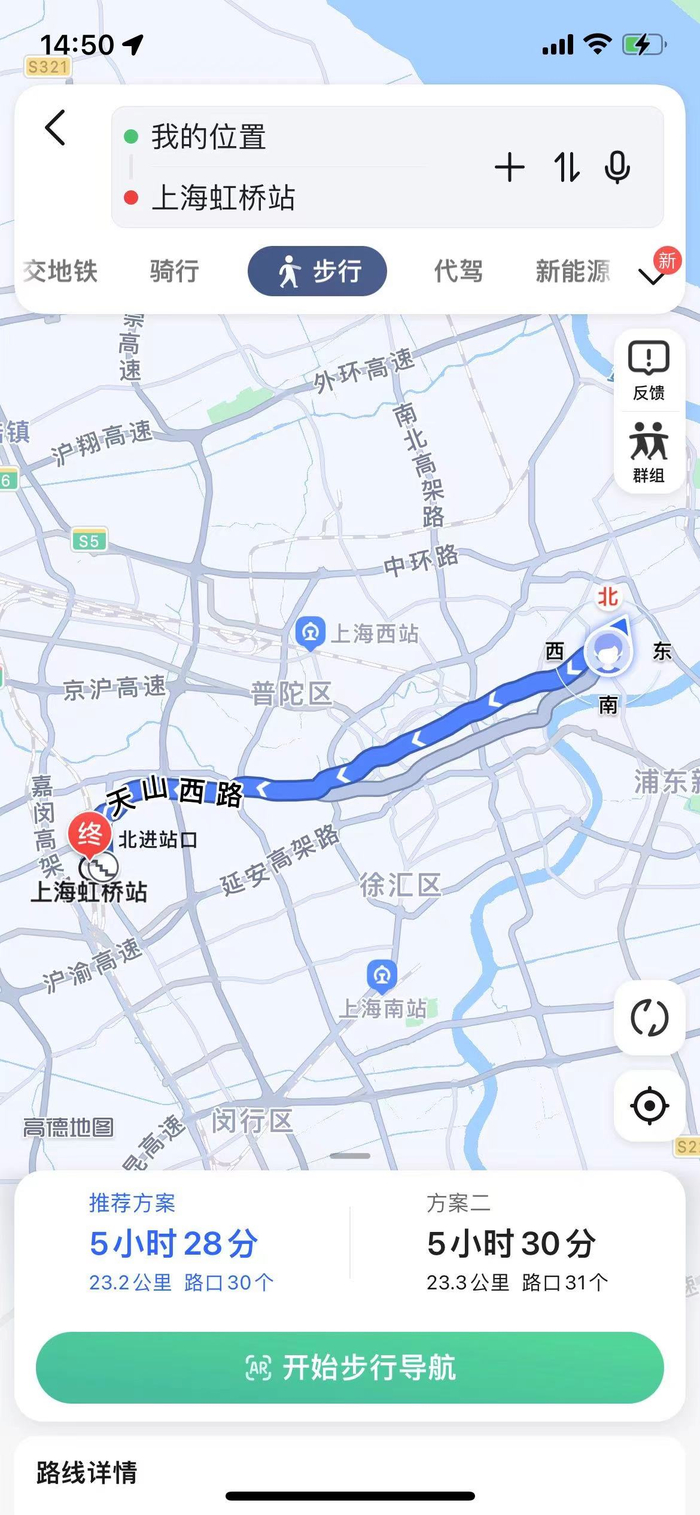Open the 反馈 feedback button
This screenshot has height=1515, width=700.
[x=649, y=370]
